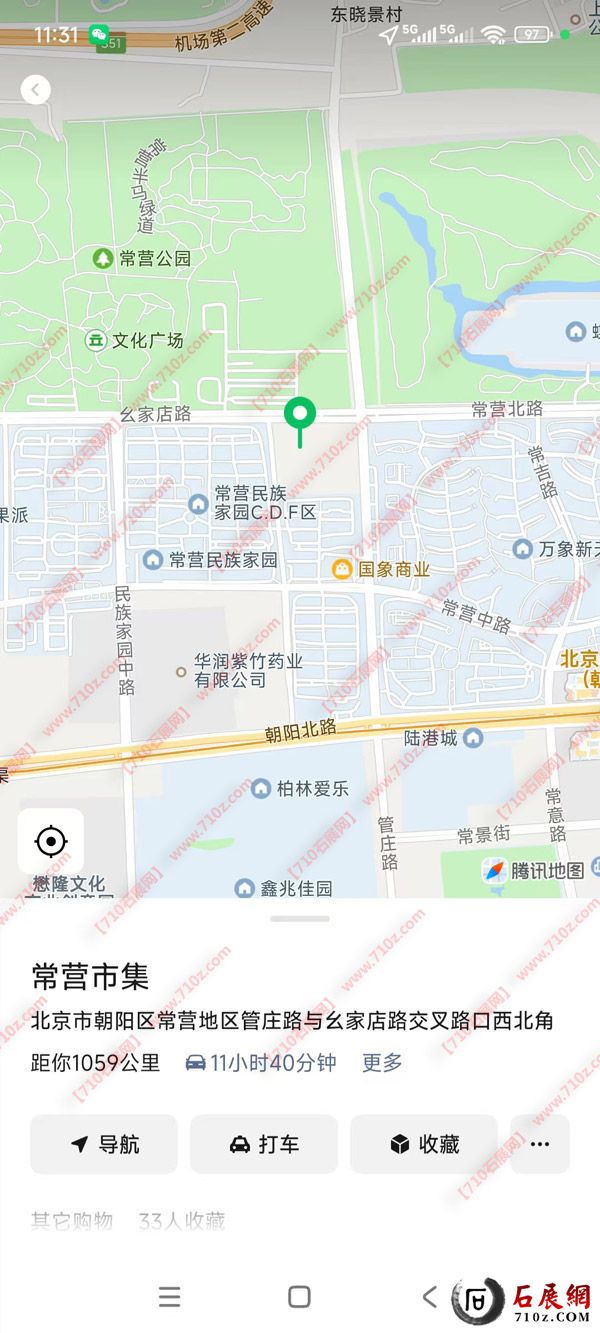
Task: Tap 更多 for more route options
Action: [382, 1062]
